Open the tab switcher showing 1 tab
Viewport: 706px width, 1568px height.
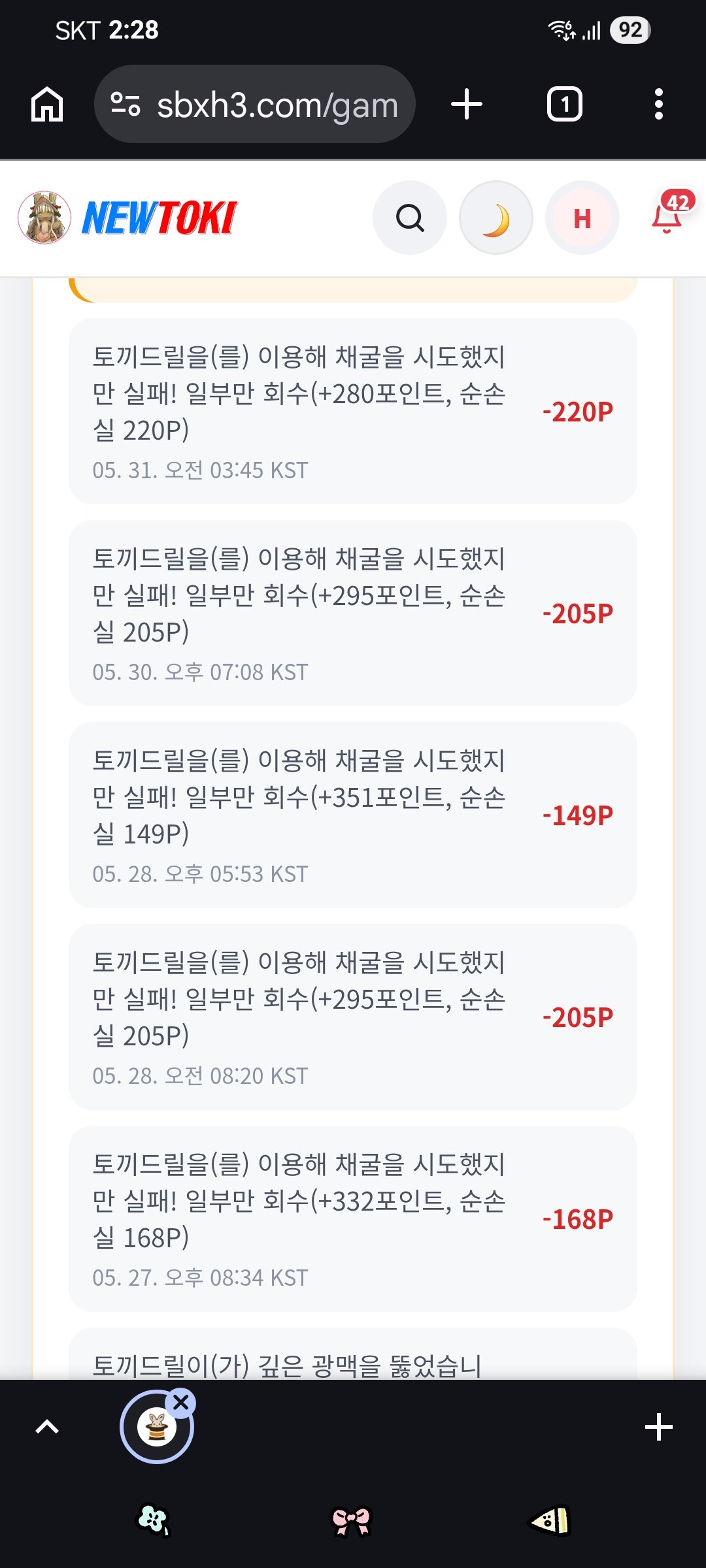[x=564, y=105]
